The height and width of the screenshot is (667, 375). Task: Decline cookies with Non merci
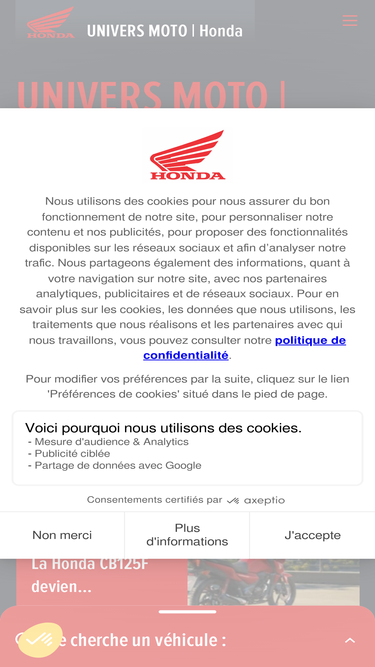pos(62,535)
